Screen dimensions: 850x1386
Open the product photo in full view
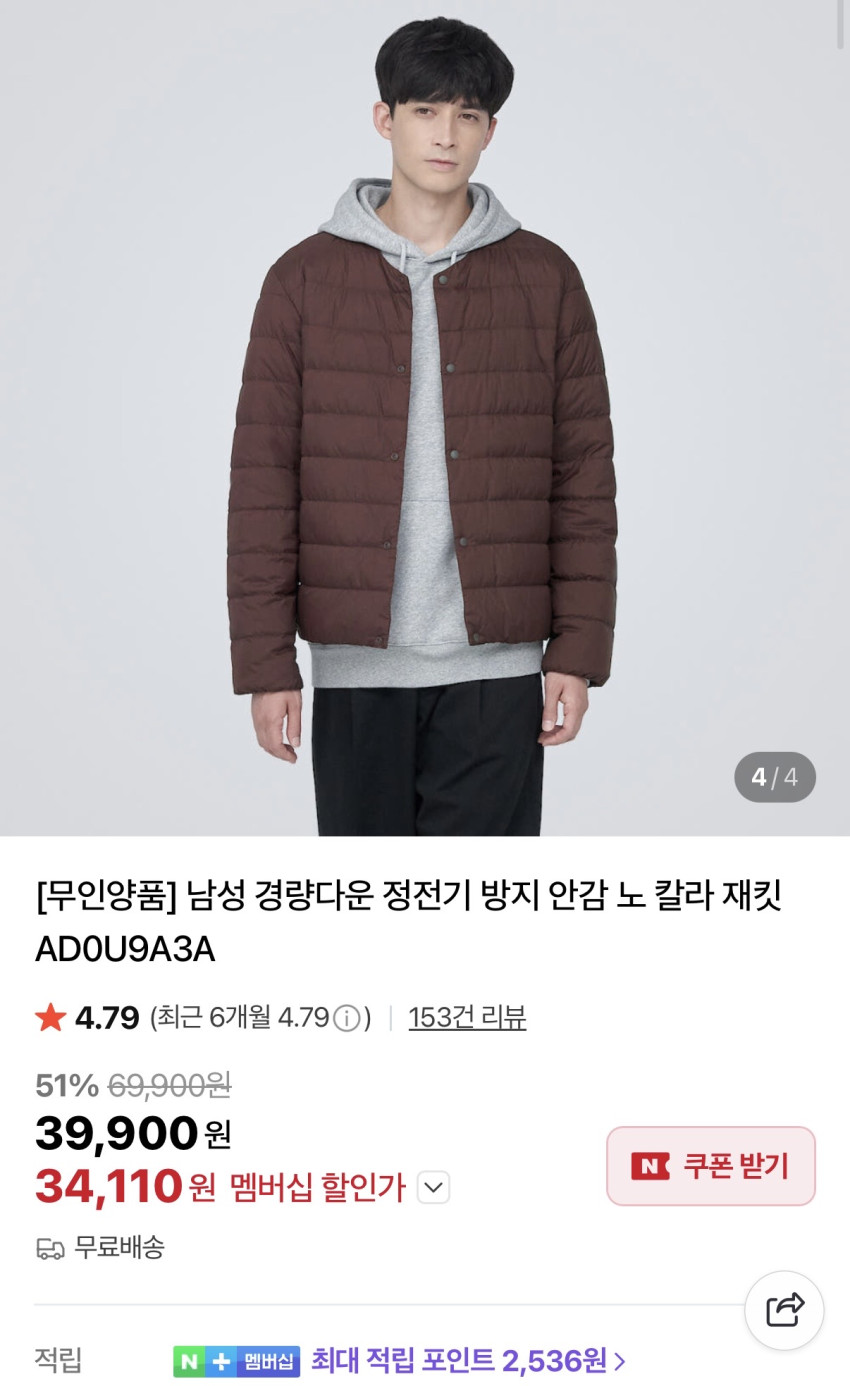pyautogui.click(x=425, y=418)
